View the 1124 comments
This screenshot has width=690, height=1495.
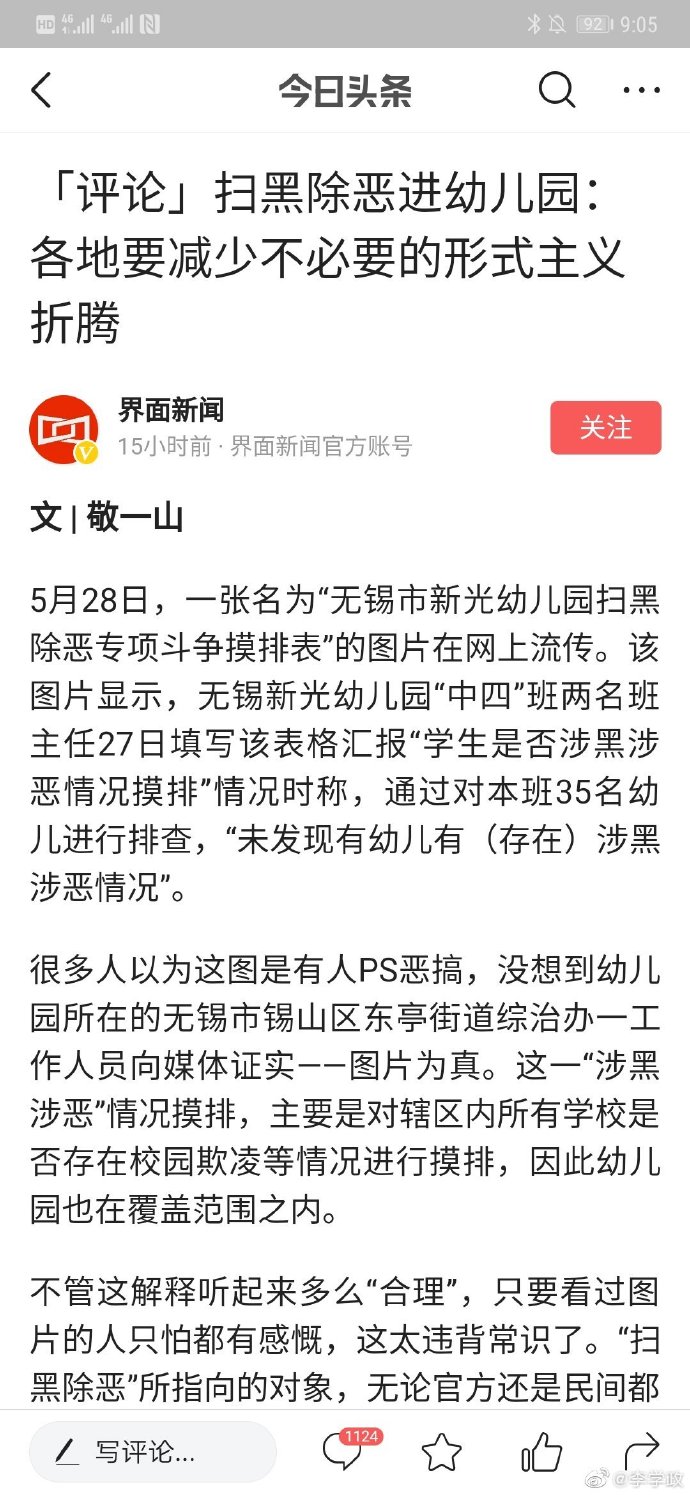[x=343, y=1452]
